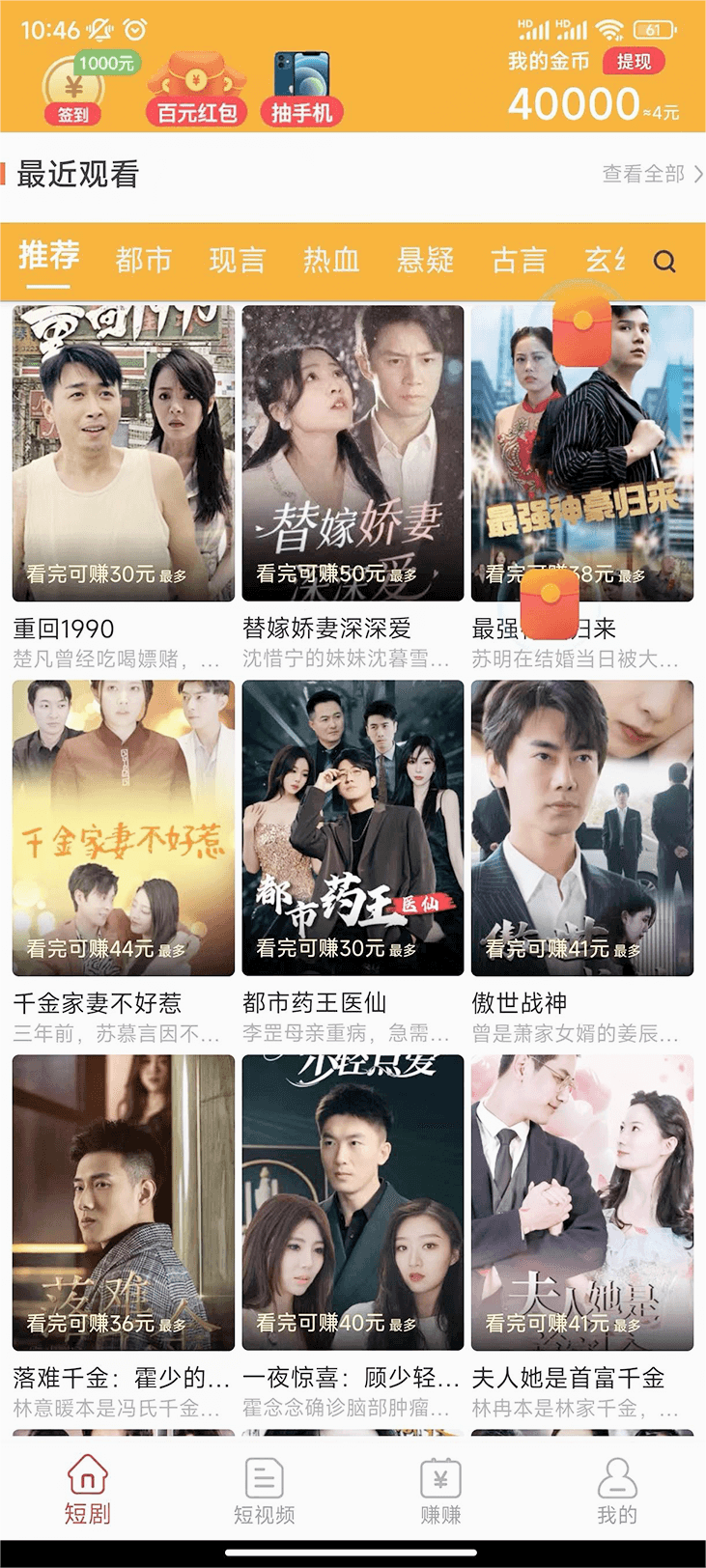
Task: Open the 我的 profile tab
Action: click(617, 1491)
